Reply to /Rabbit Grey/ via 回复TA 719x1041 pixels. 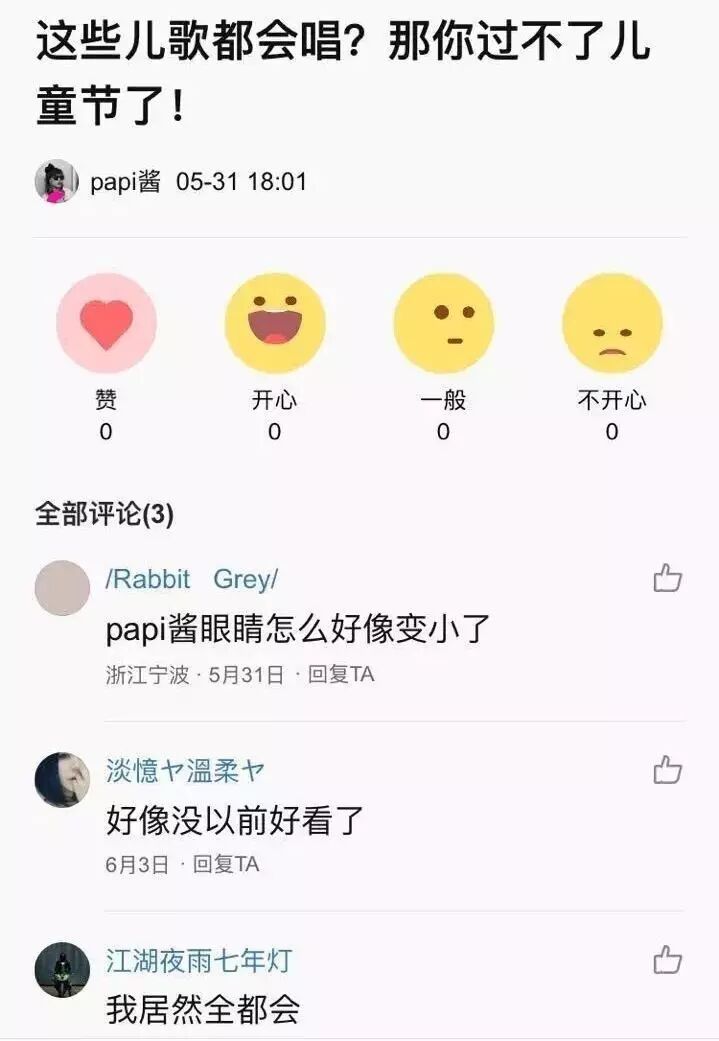tap(341, 674)
